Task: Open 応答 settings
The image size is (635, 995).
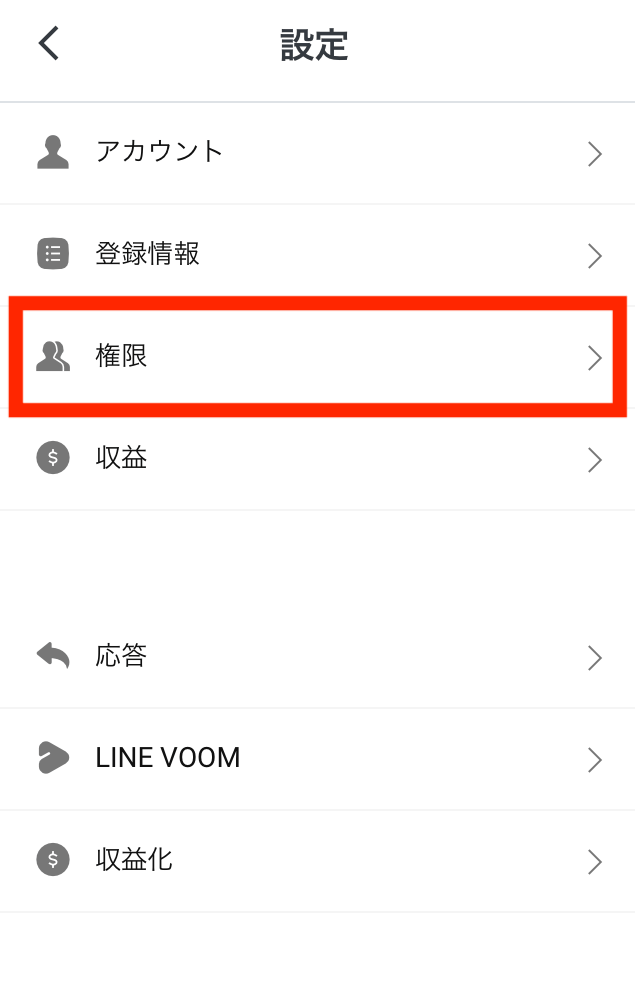Action: (317, 657)
